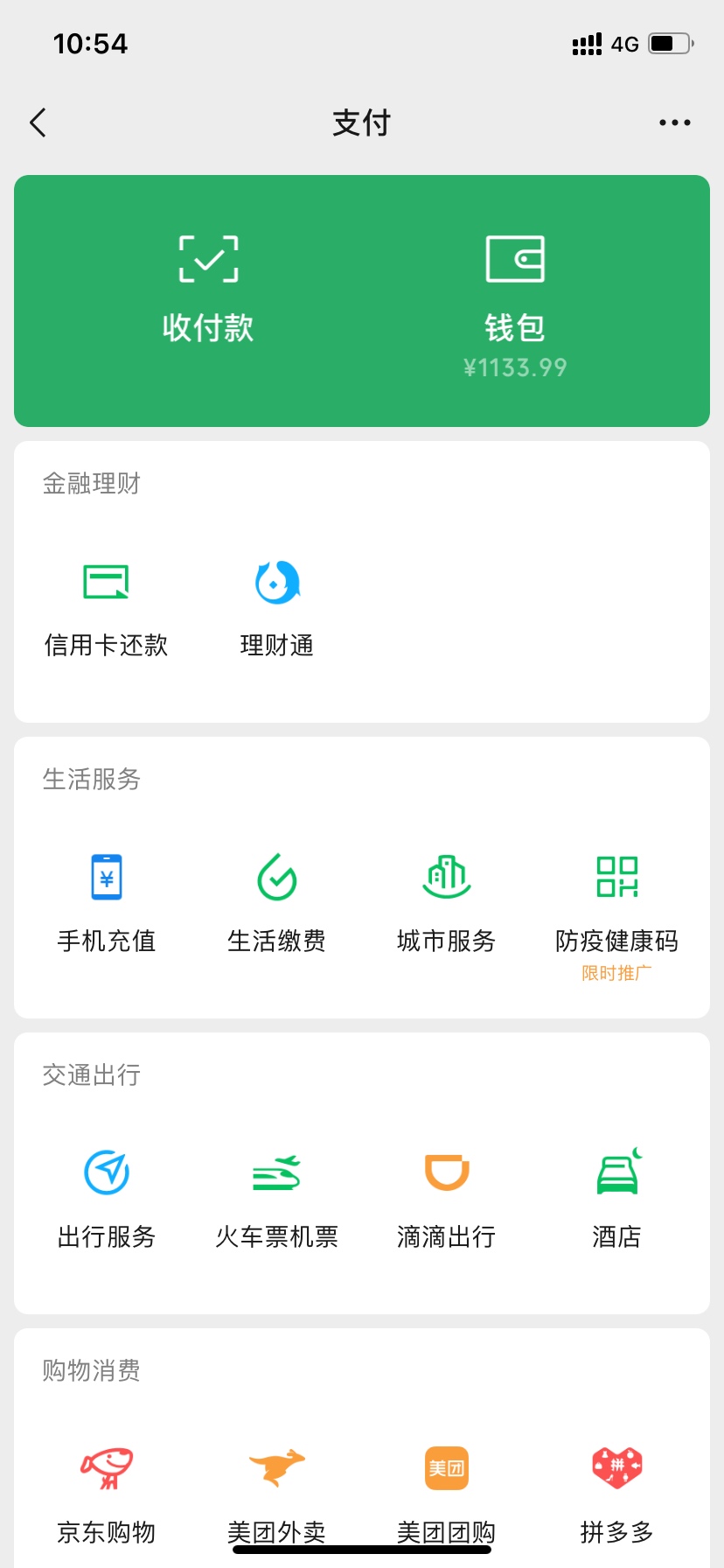Open 收付款 to pay or receive money
The height and width of the screenshot is (1568, 724).
pyautogui.click(x=208, y=290)
